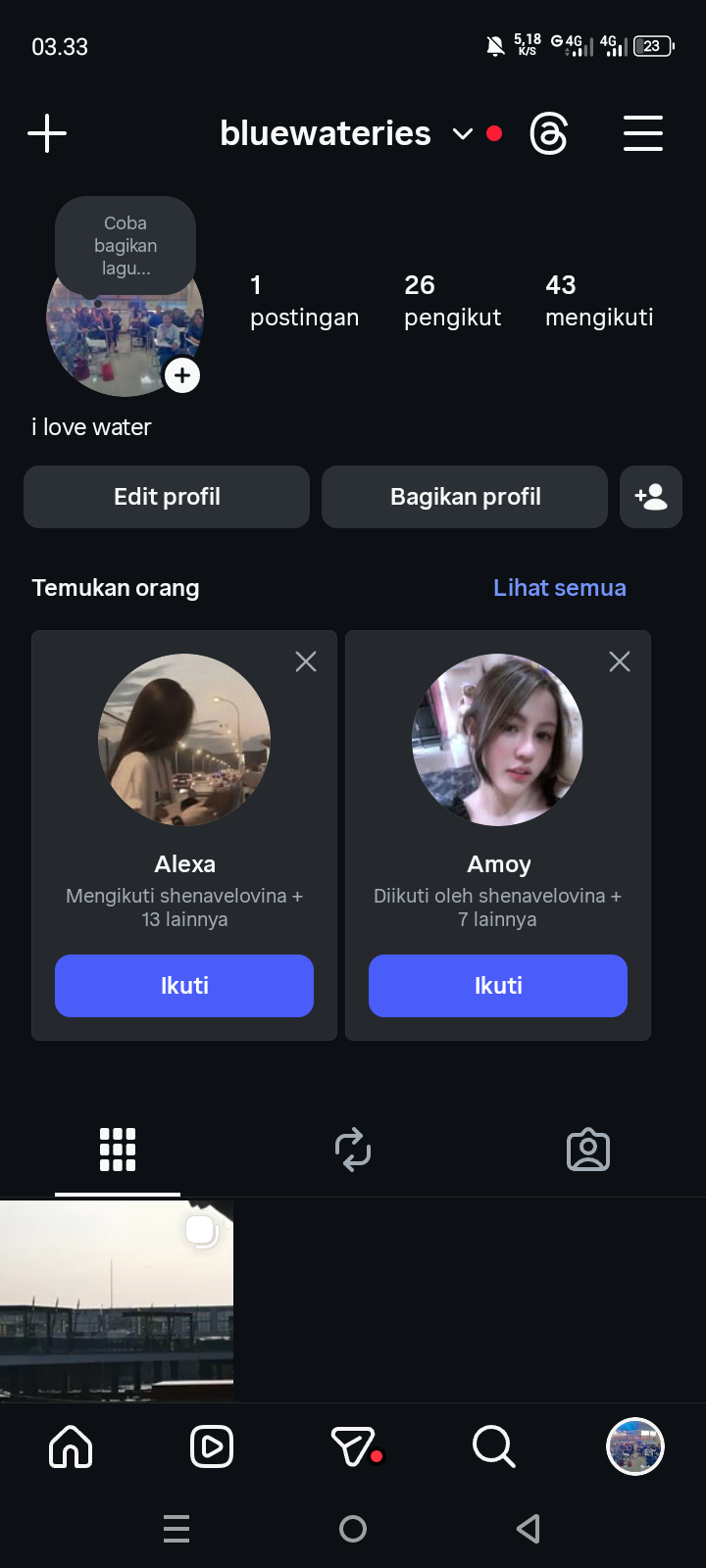Open the posted photo in the grid
This screenshot has height=1568, width=706.
tap(117, 1300)
